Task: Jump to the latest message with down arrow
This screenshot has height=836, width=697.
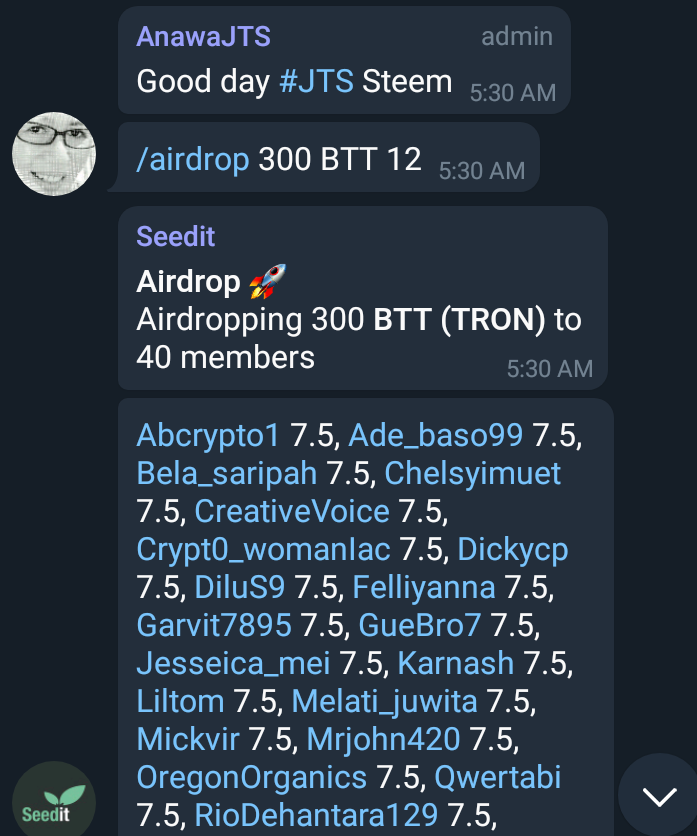Action: 659,796
